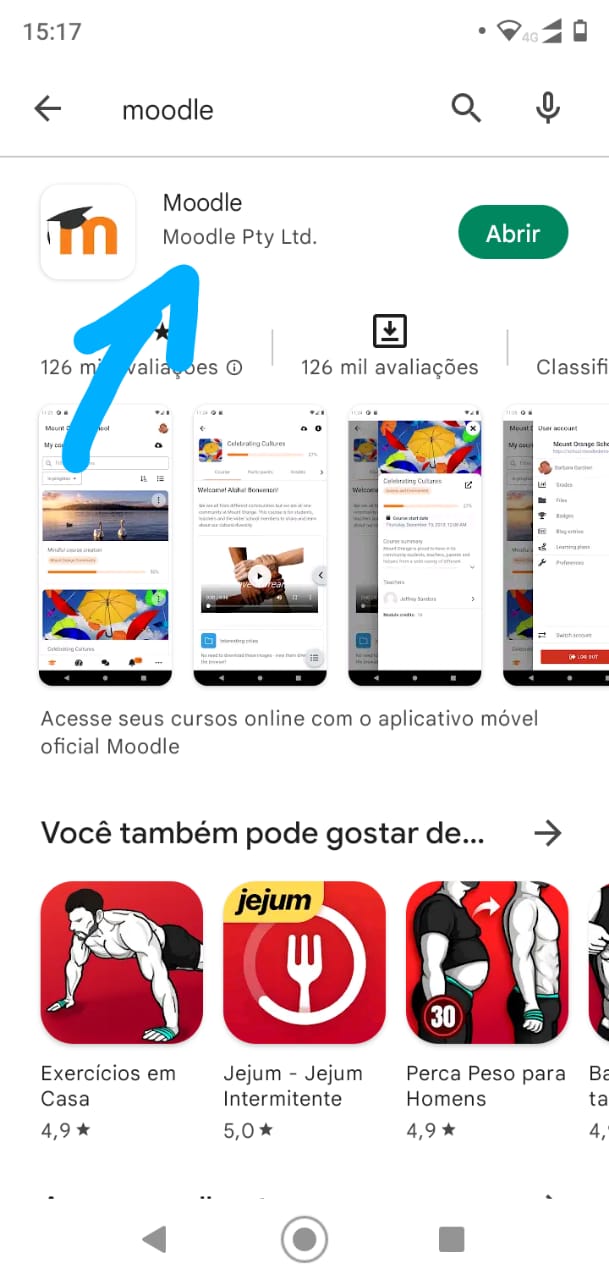The image size is (609, 1280).
Task: Go back from the search results
Action: (x=48, y=109)
